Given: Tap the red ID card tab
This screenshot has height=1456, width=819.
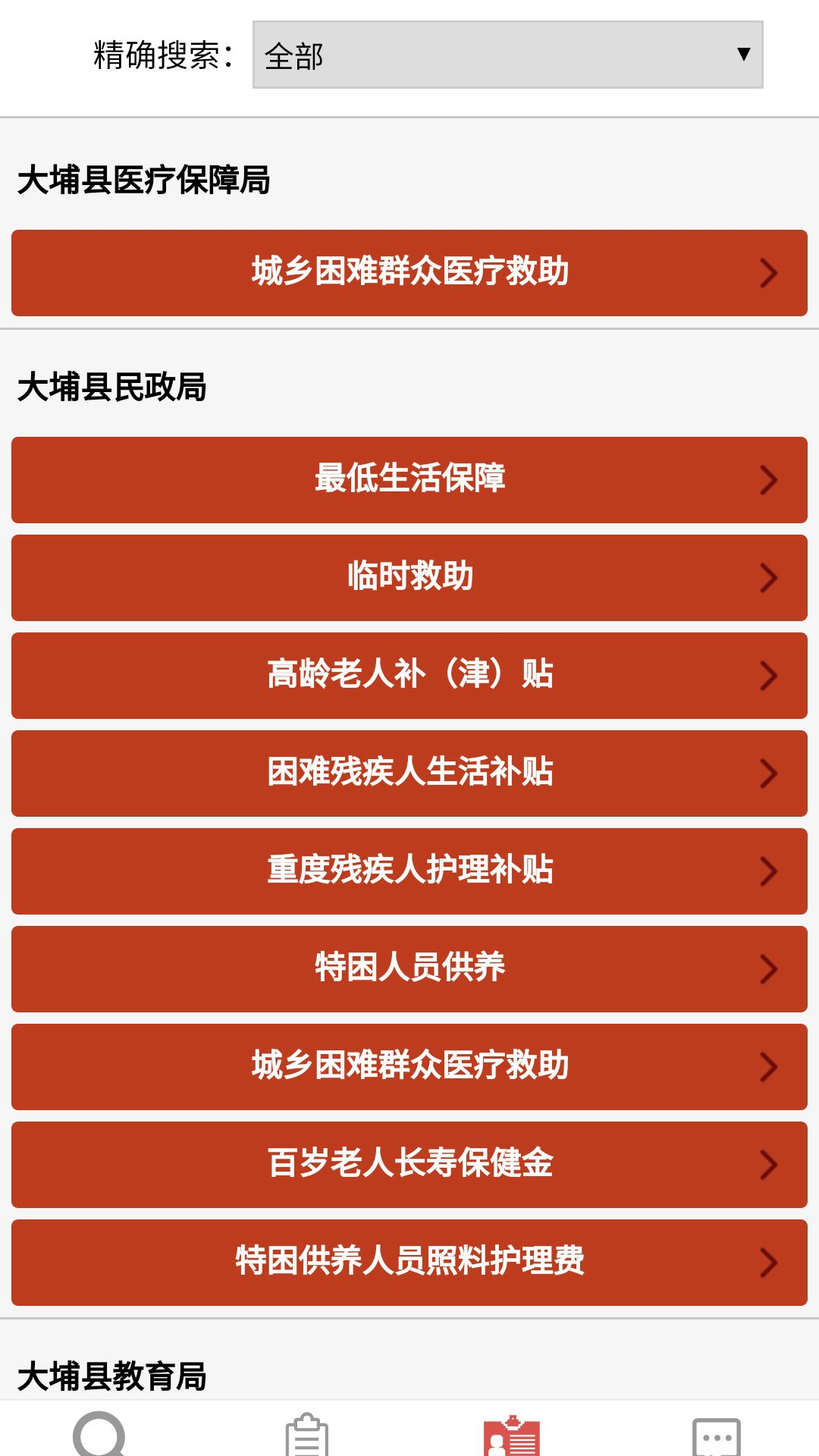Looking at the screenshot, I should 512,1435.
